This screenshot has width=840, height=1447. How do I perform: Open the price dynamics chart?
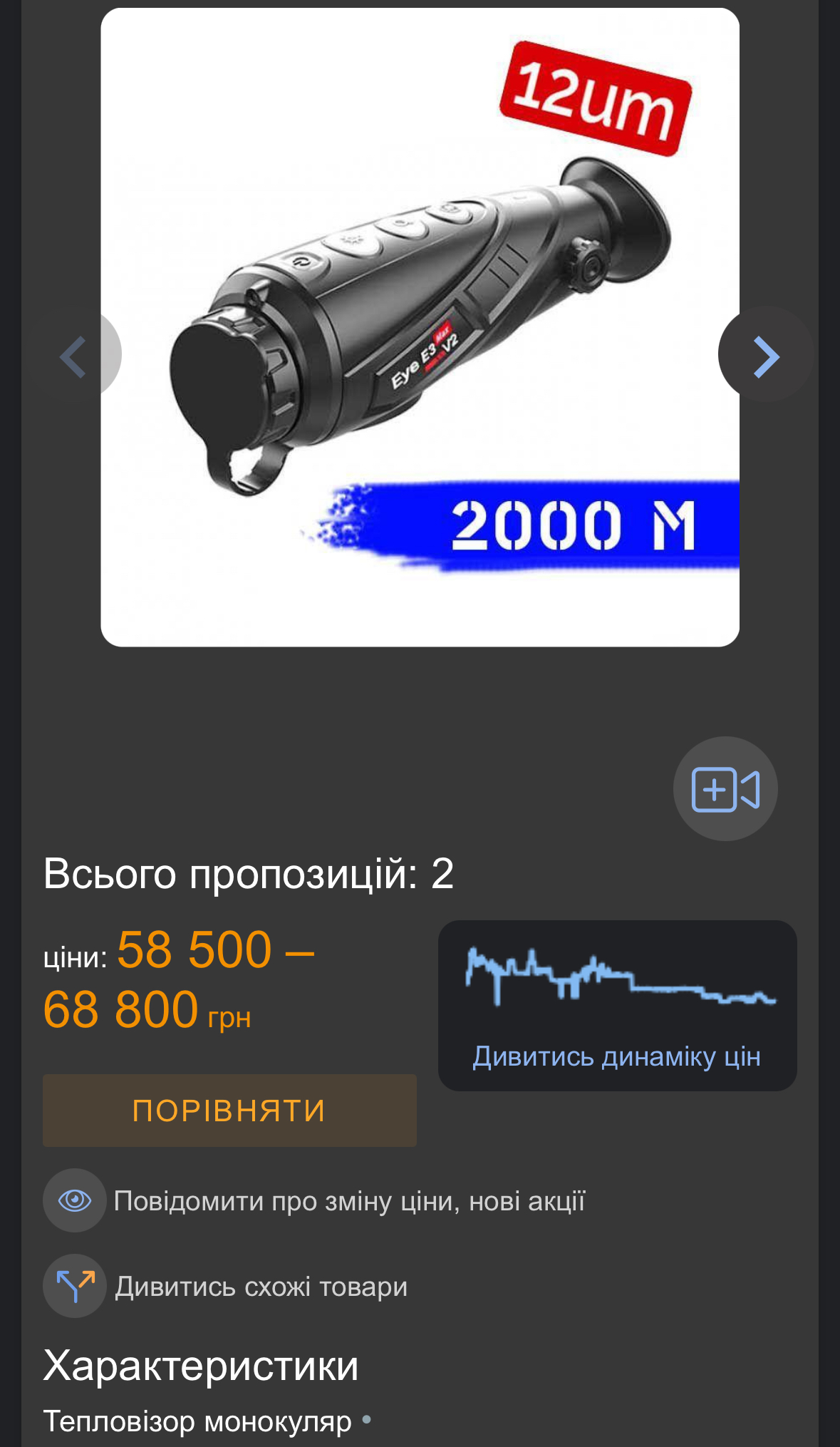[x=617, y=1004]
